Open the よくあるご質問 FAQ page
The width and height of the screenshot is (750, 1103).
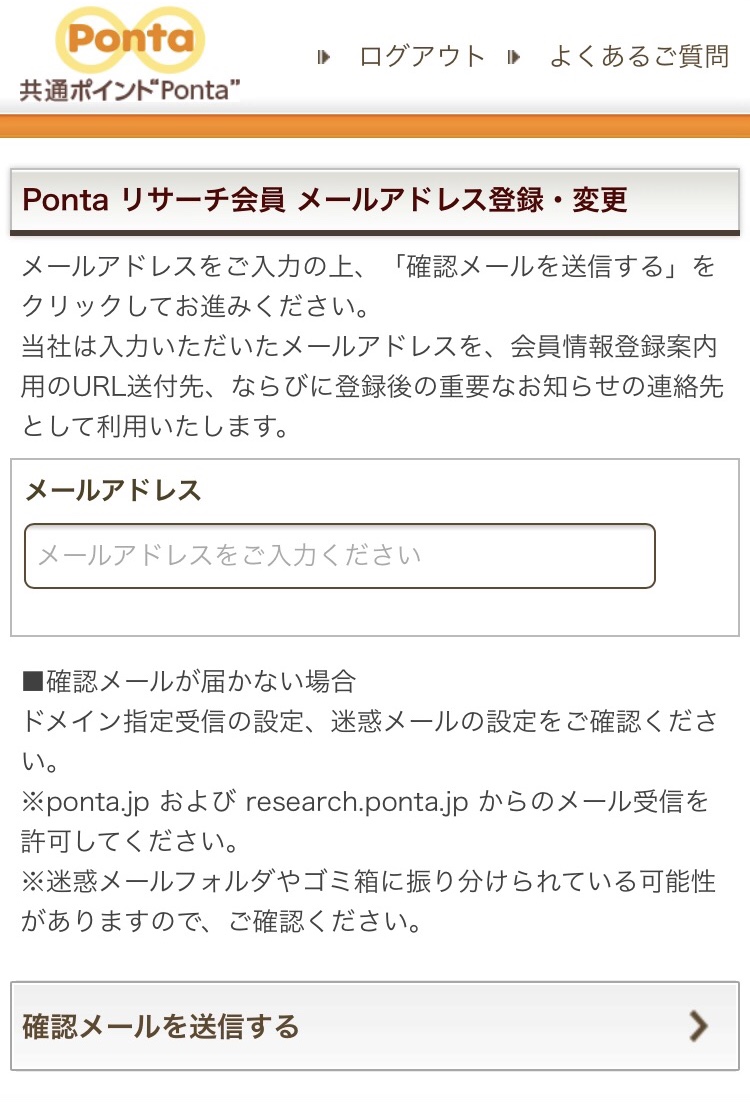[x=643, y=57]
